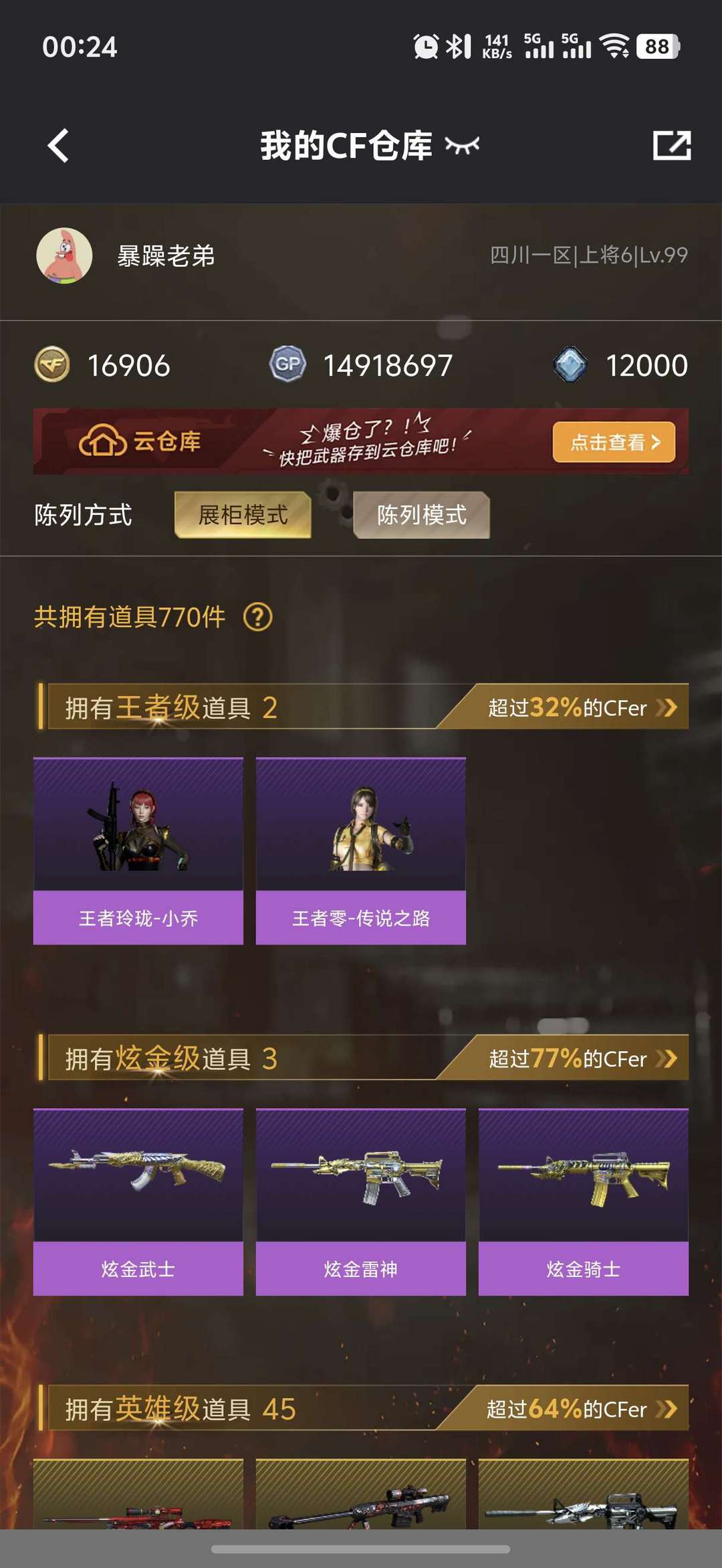Screen dimensions: 722x1568
Task: View the 炫金骑士 weapon card
Action: (x=584, y=1202)
